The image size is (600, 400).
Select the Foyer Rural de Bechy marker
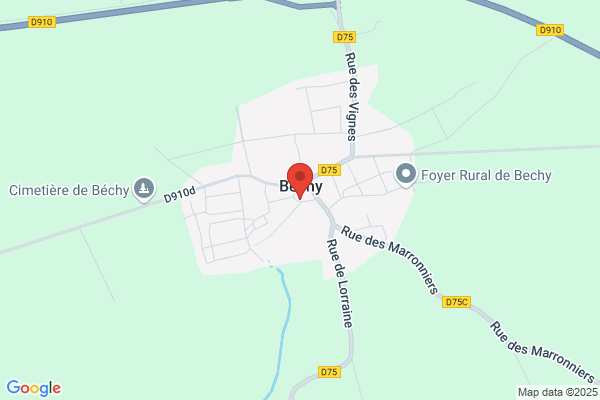(x=406, y=175)
